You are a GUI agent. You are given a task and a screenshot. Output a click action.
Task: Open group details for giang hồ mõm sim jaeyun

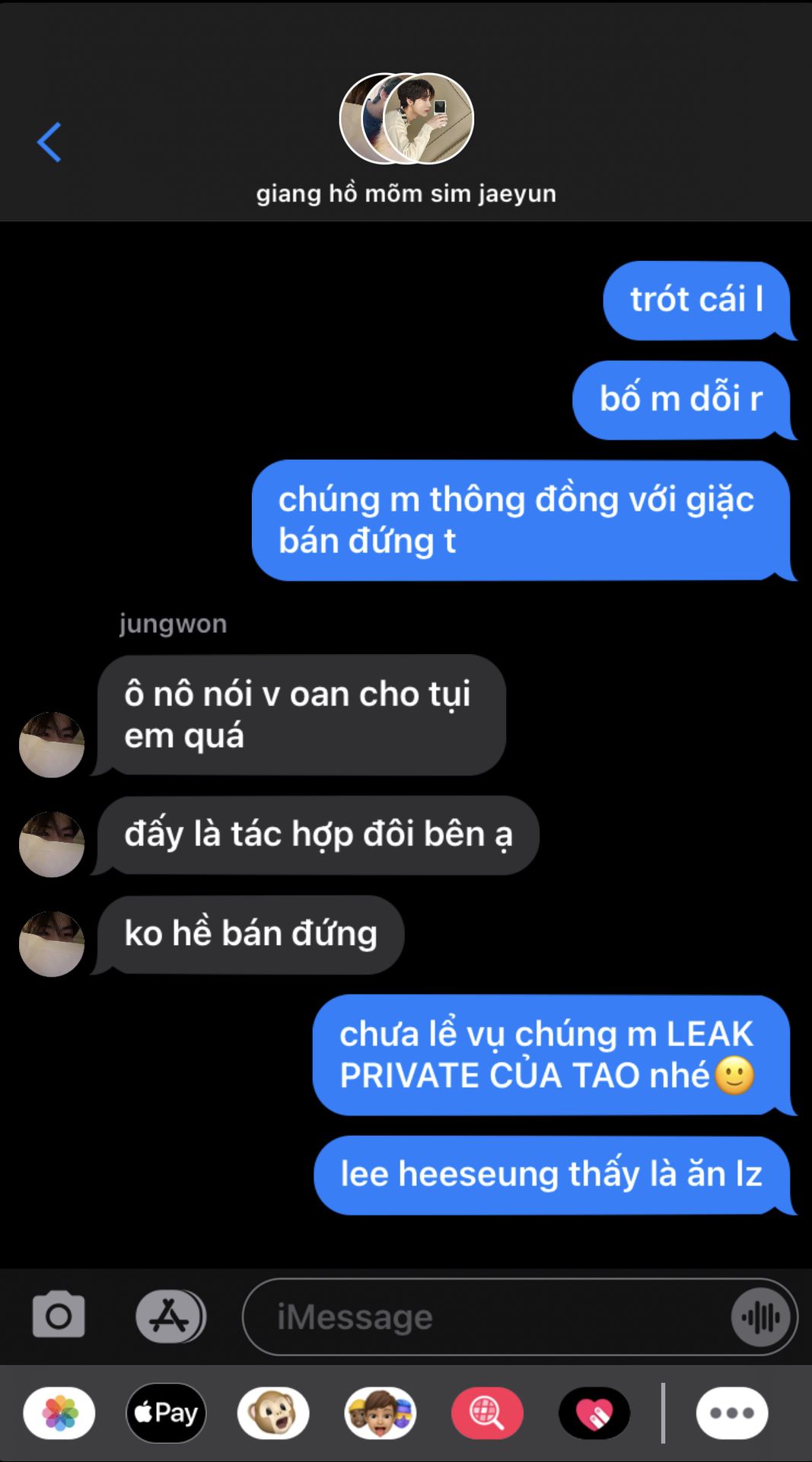[406, 140]
